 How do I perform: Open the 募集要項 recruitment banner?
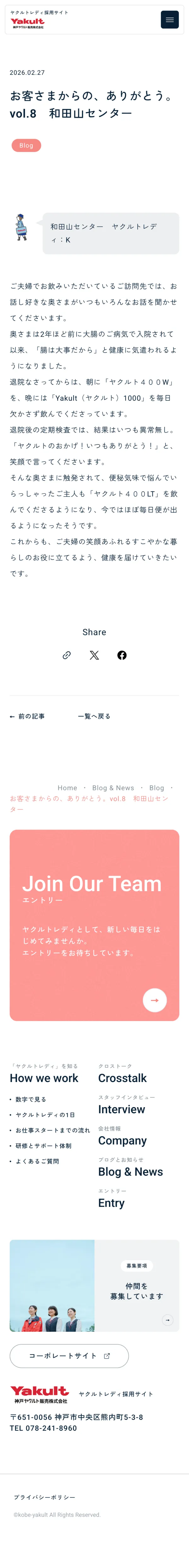click(94, 1286)
